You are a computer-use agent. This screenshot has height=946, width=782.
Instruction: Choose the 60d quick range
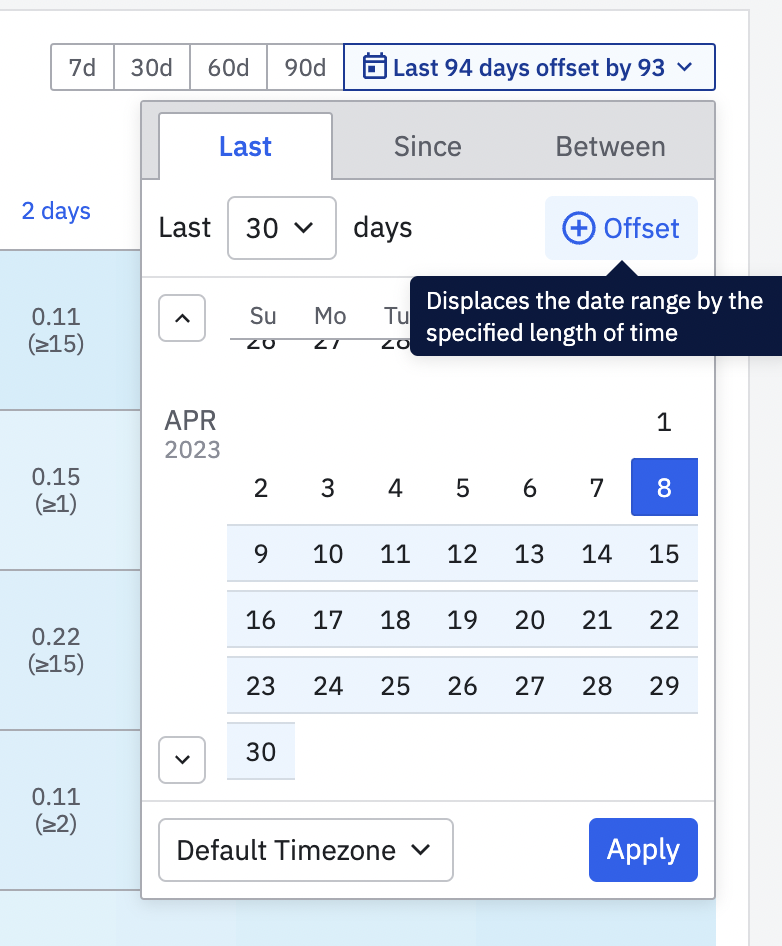[228, 68]
